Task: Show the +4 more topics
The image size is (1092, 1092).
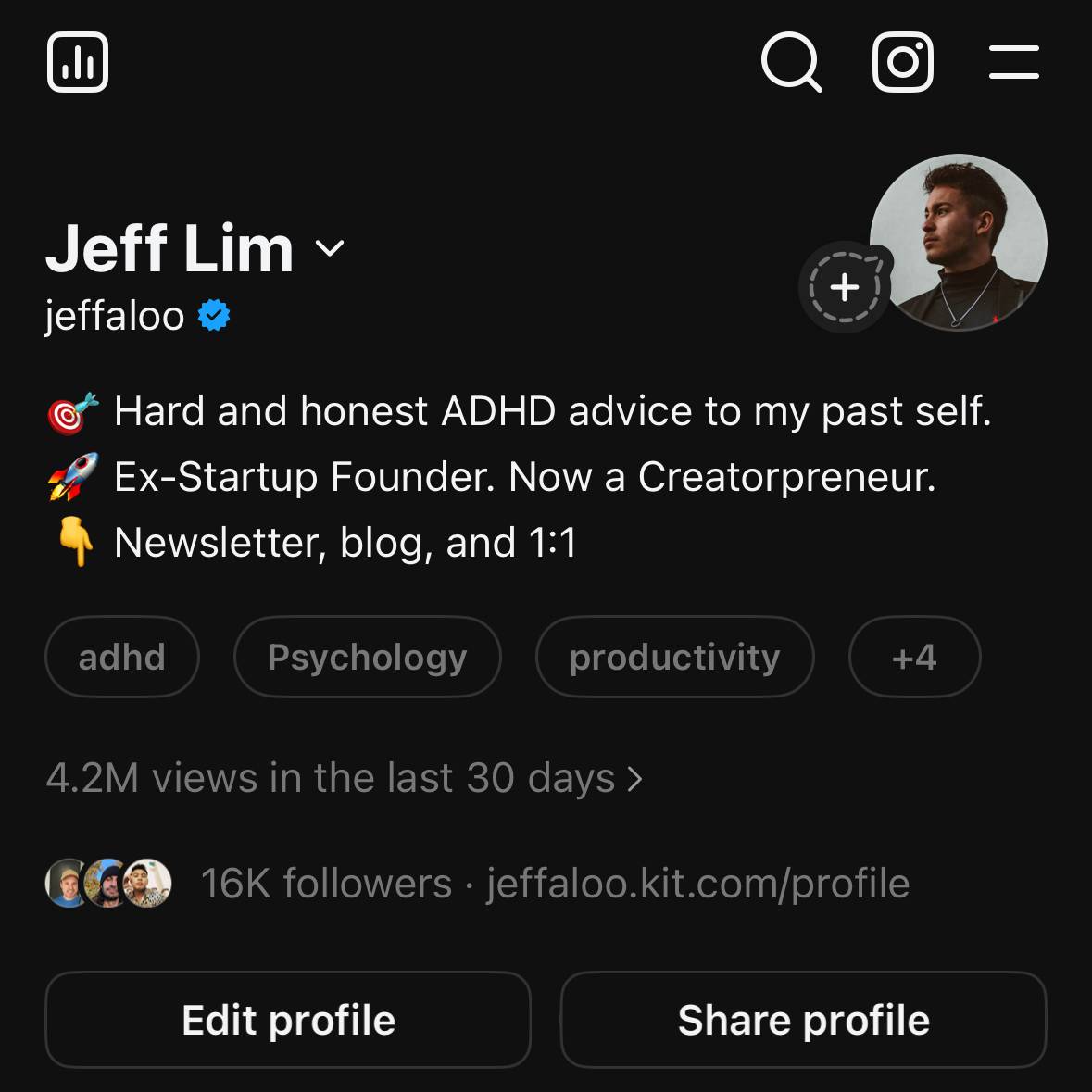Action: point(914,657)
